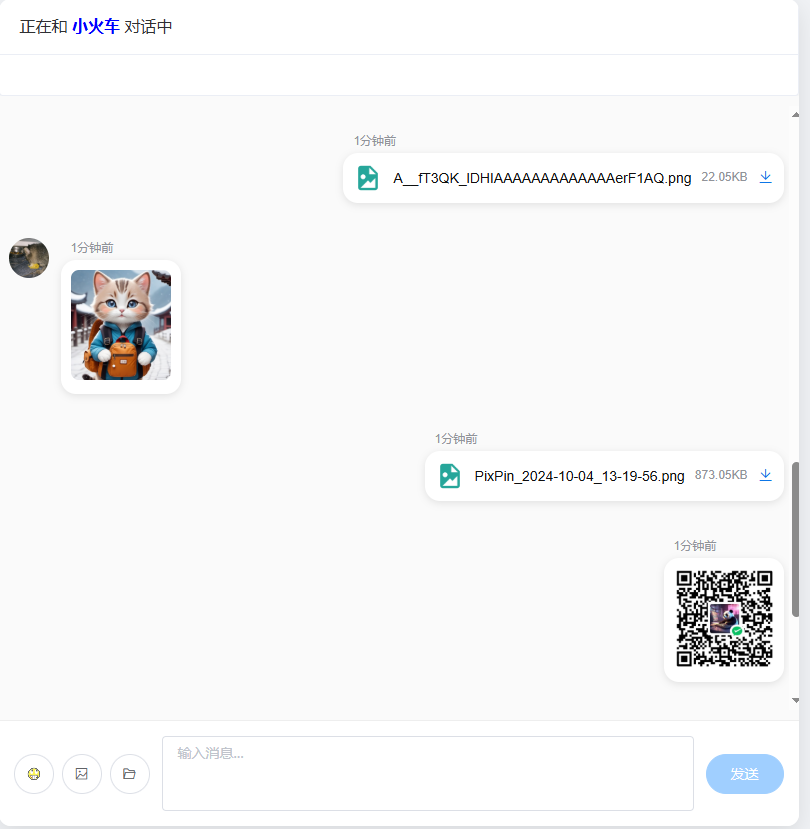Viewport: 810px width, 829px height.
Task: Open the QR code image message
Action: pyautogui.click(x=724, y=619)
